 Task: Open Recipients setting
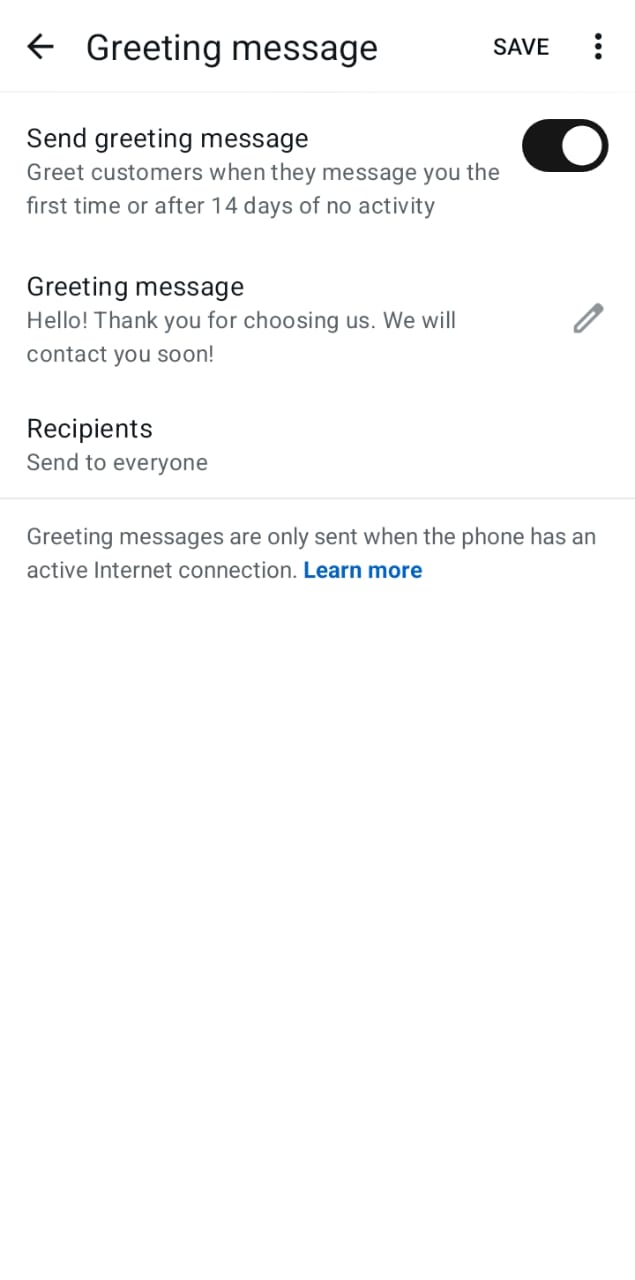(x=117, y=444)
